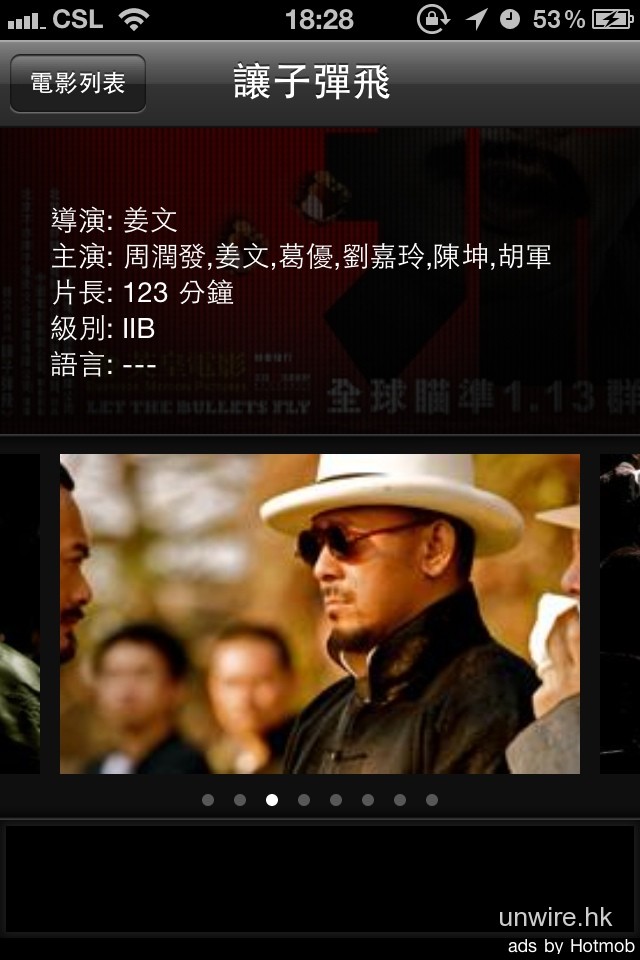640x960 pixels.
Task: Open the movie still with white hat
Action: (320, 613)
